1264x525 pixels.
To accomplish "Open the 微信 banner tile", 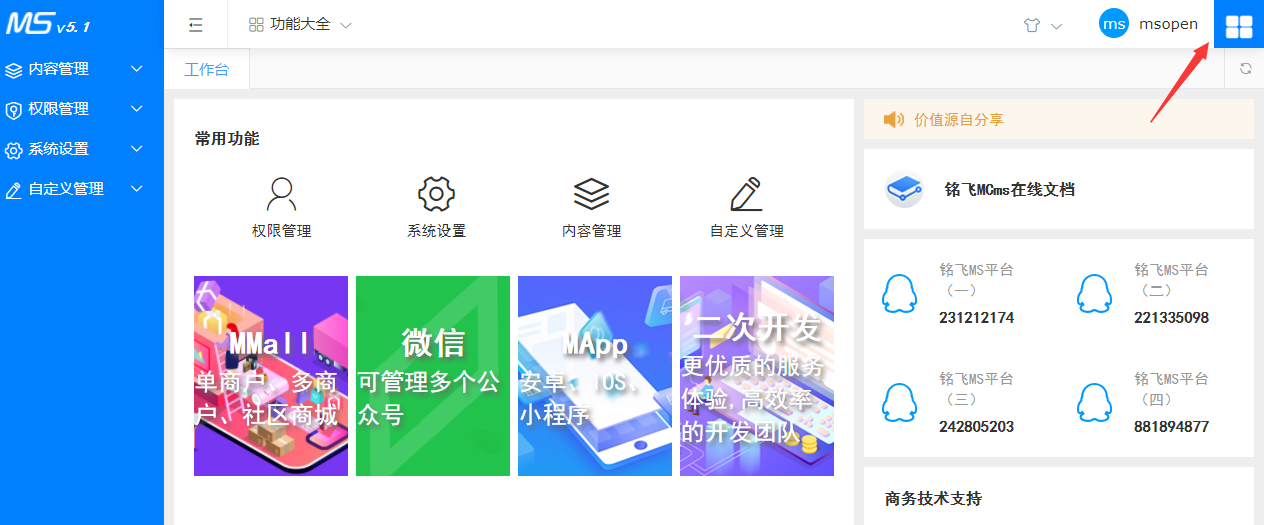I will [433, 376].
